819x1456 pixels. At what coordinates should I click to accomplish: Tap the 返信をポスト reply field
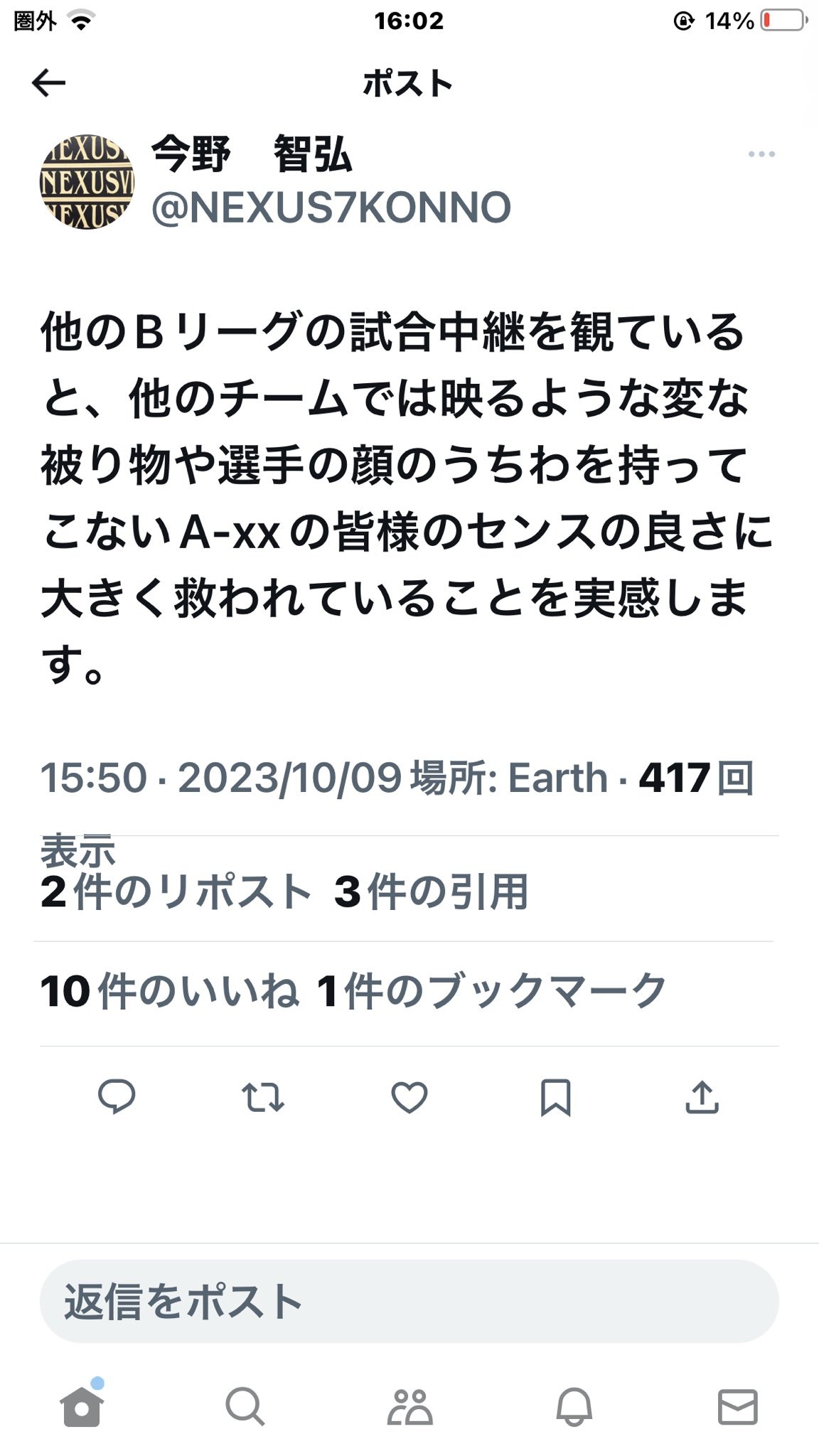[409, 1301]
